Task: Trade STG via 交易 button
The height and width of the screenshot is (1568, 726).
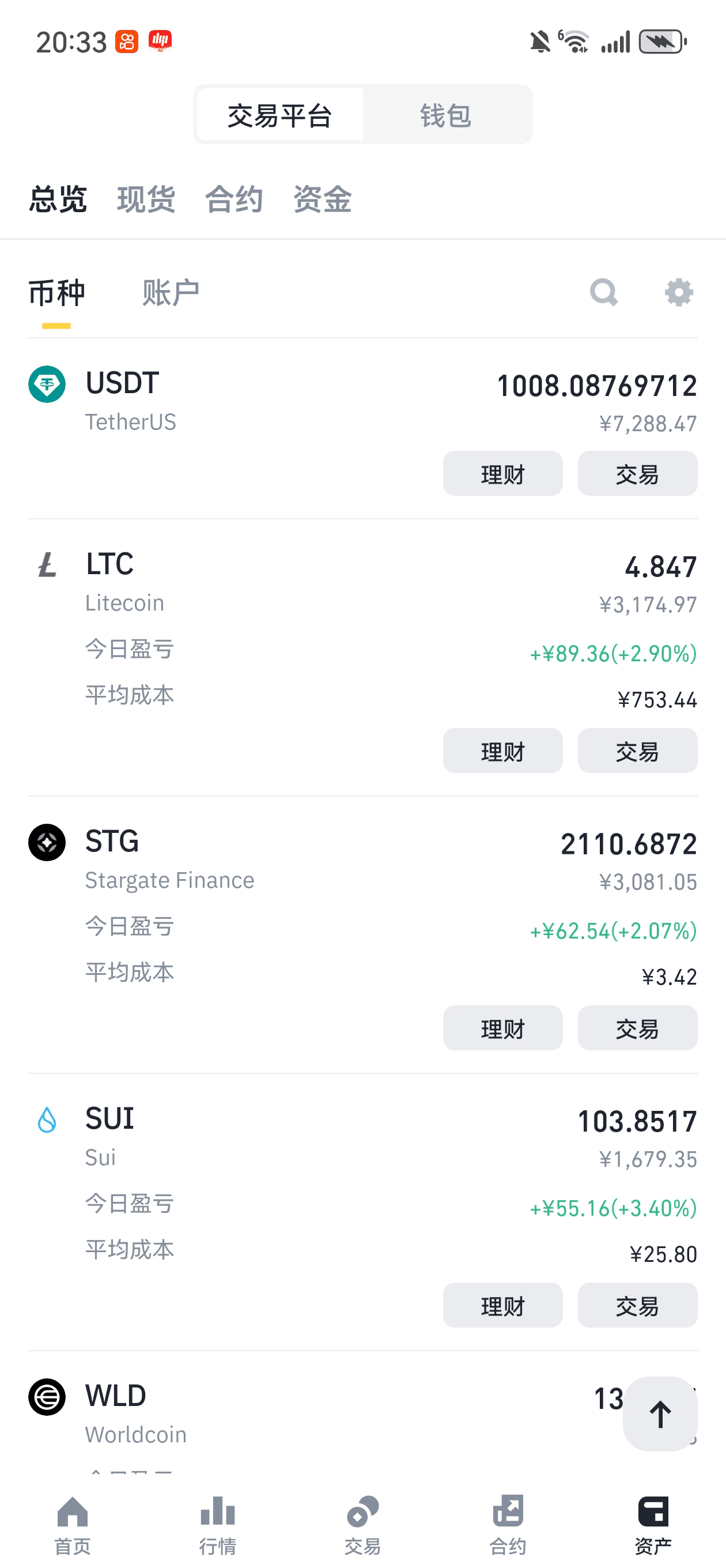Action: coord(637,1028)
